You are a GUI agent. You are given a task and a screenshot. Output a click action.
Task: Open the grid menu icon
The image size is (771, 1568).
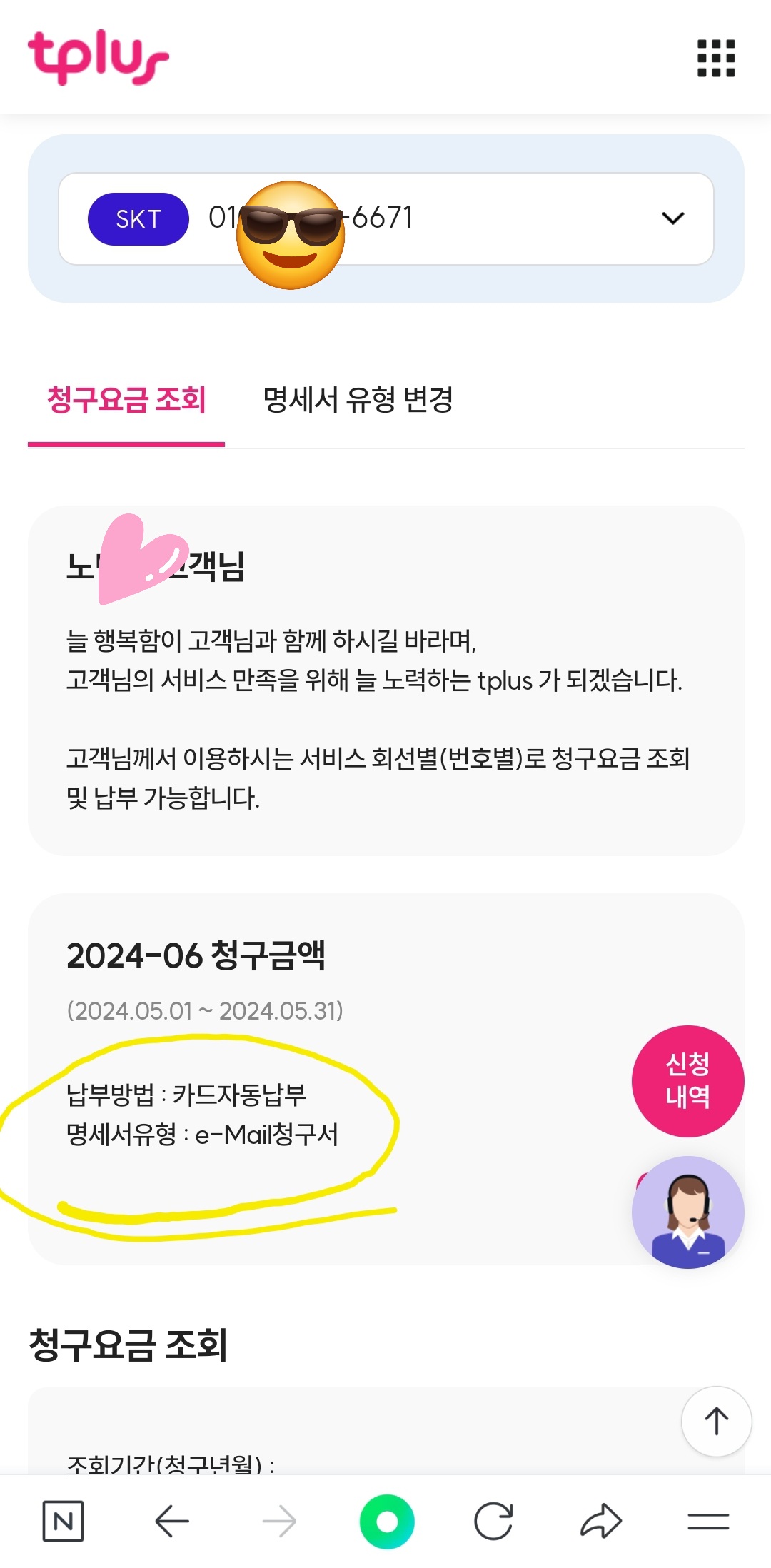coord(715,58)
